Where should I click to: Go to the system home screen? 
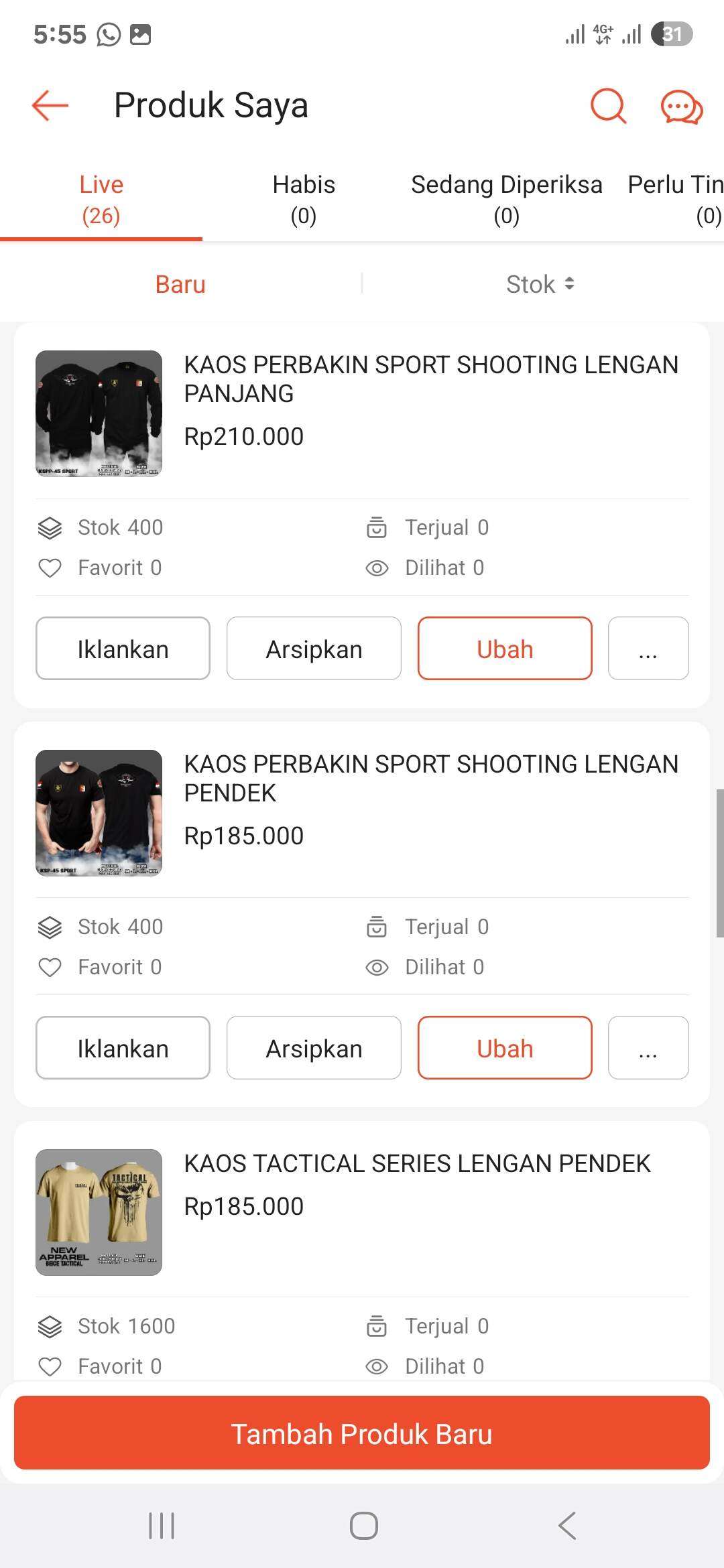pyautogui.click(x=363, y=1526)
